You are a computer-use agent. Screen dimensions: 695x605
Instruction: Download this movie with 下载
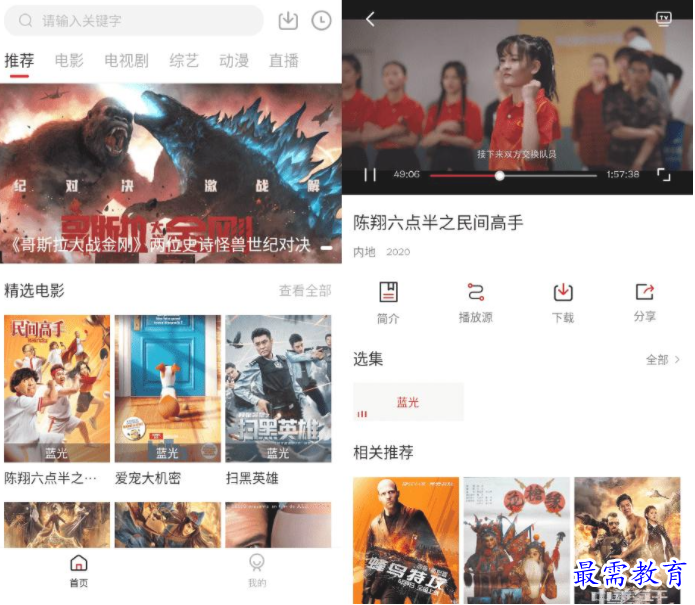tap(563, 302)
